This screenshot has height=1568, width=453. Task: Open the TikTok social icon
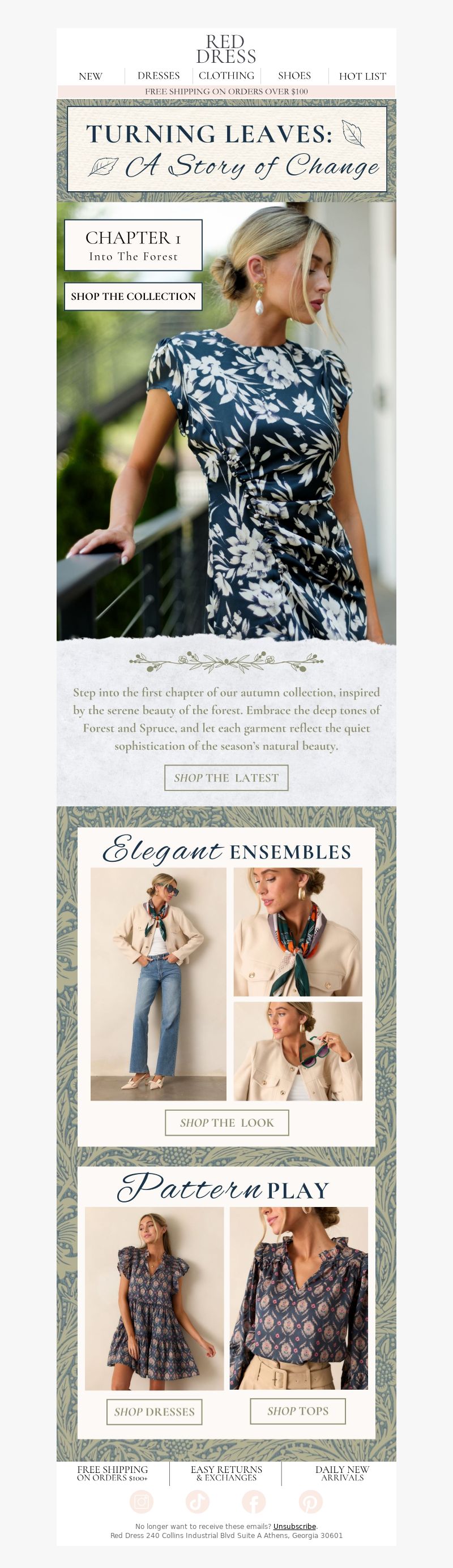click(x=197, y=1502)
